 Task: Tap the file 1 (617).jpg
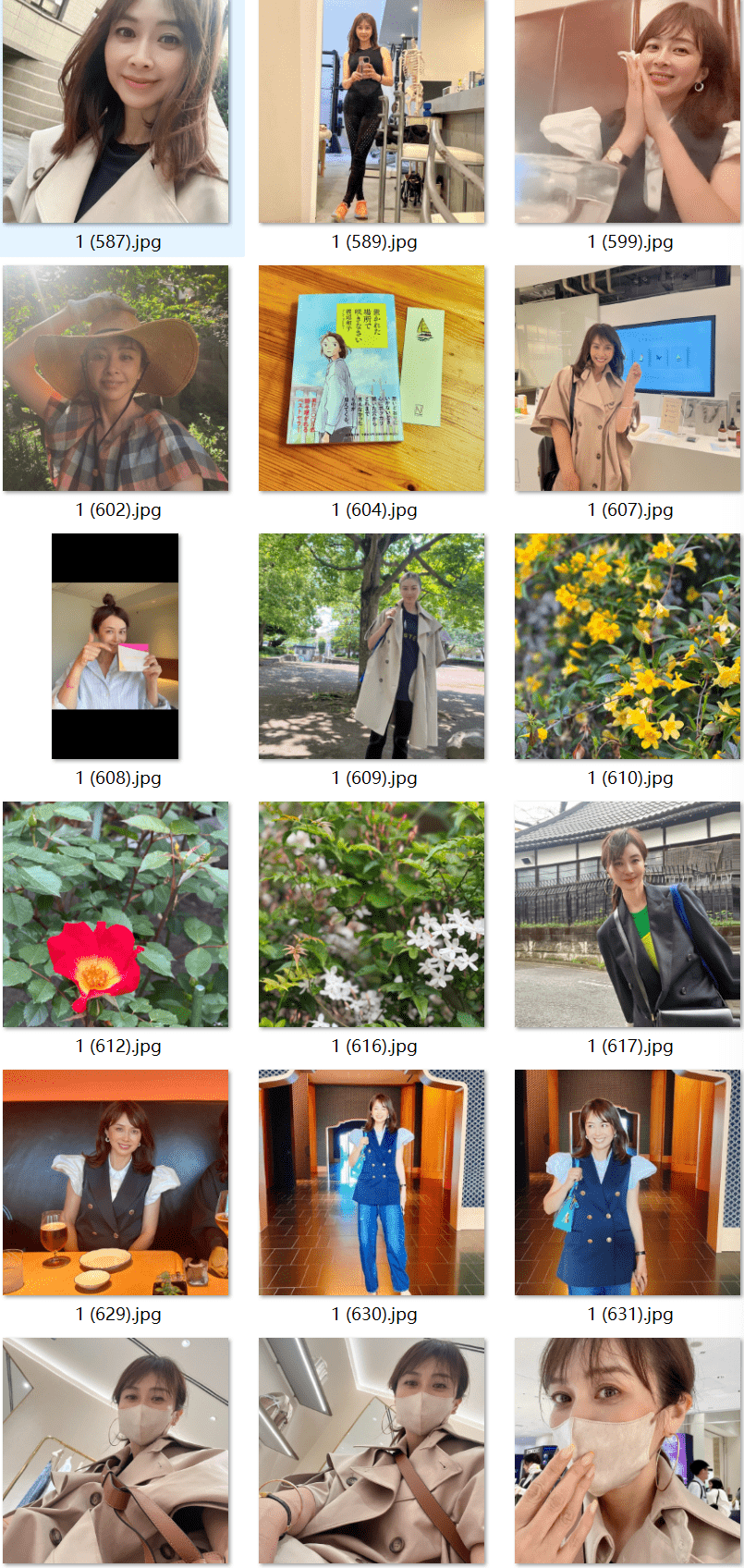tap(628, 914)
